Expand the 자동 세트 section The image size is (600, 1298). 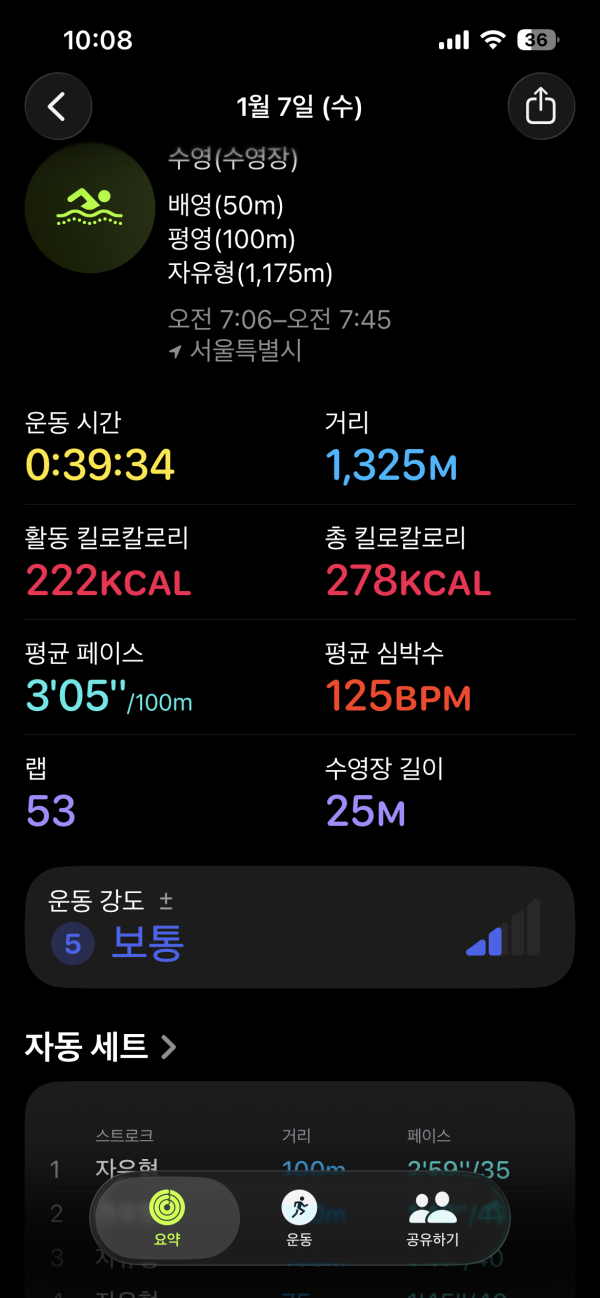point(101,1047)
